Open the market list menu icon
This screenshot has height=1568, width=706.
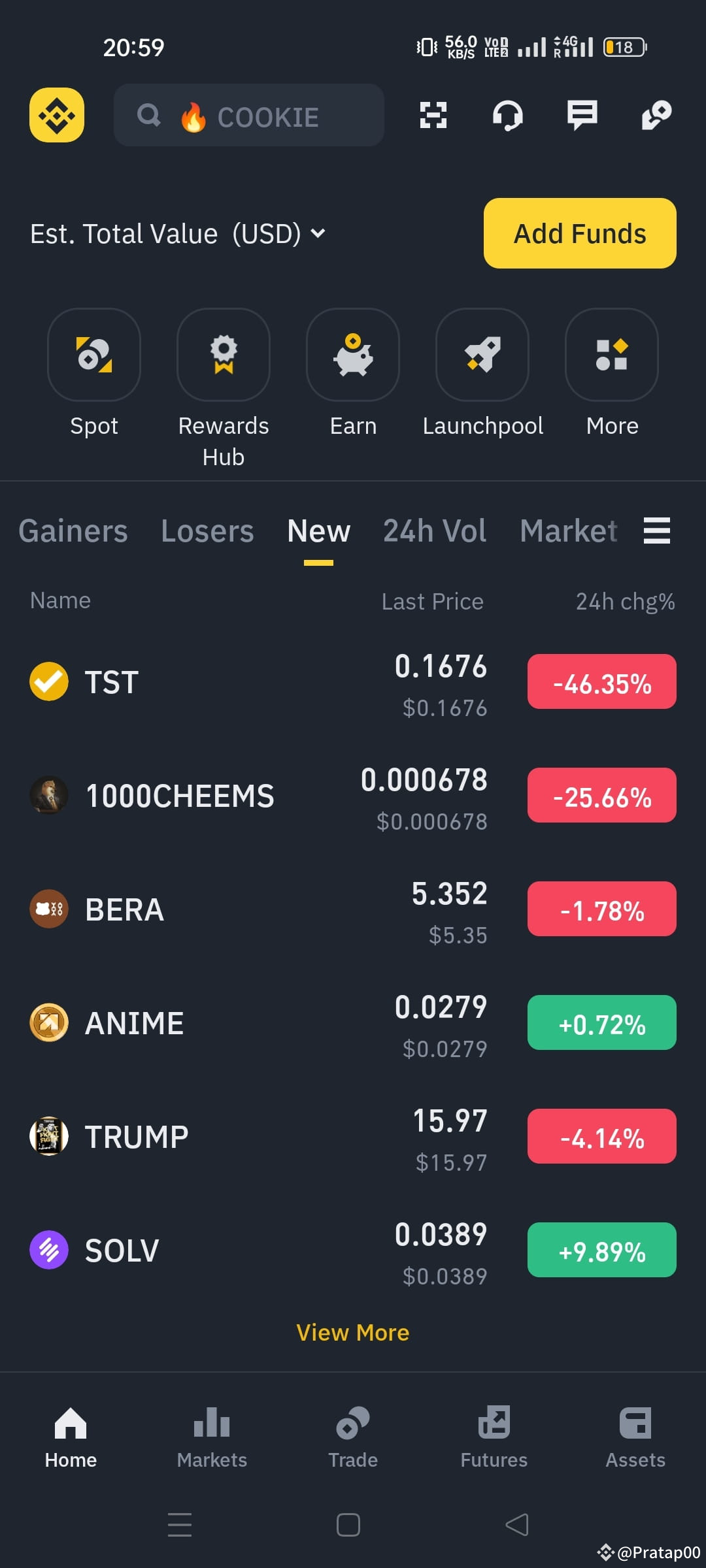[x=656, y=531]
